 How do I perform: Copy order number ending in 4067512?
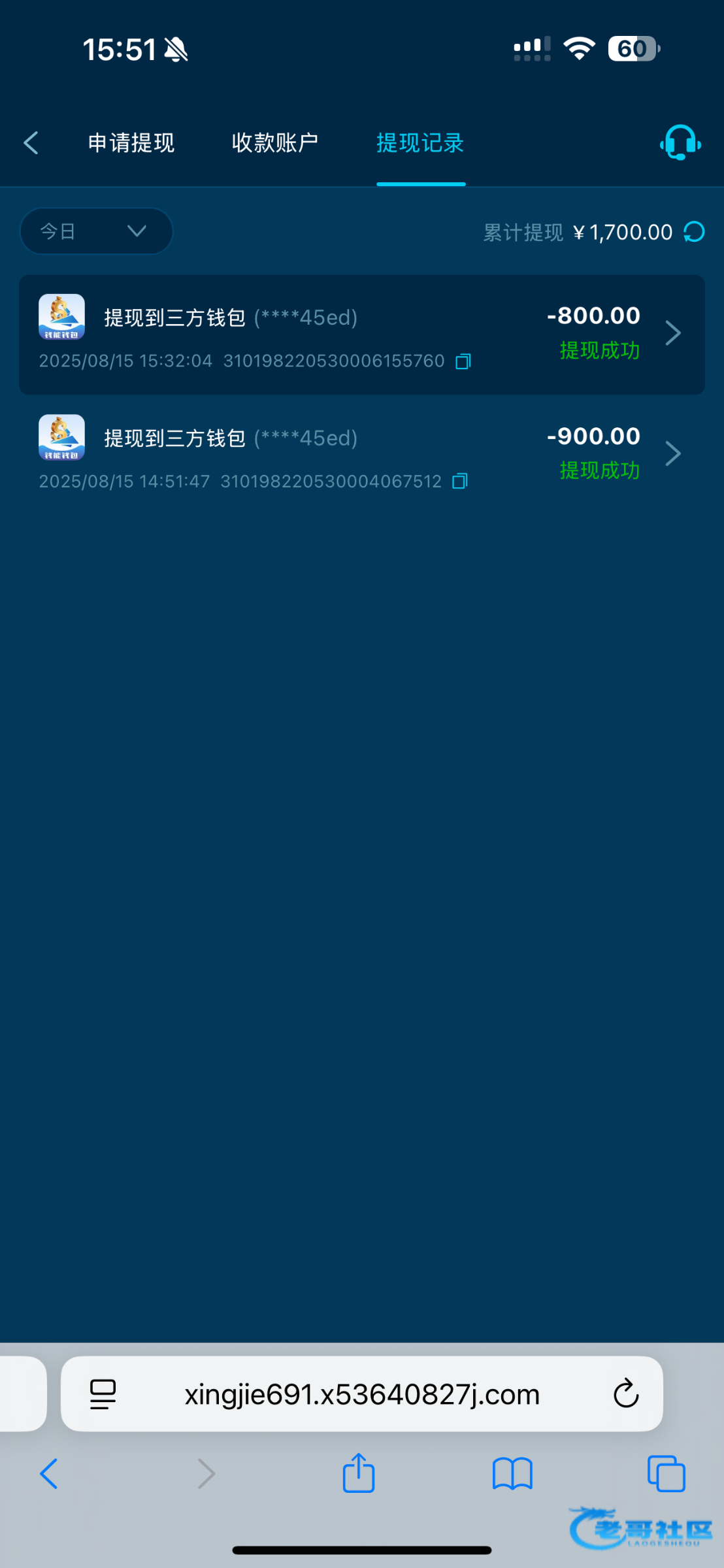tap(460, 482)
